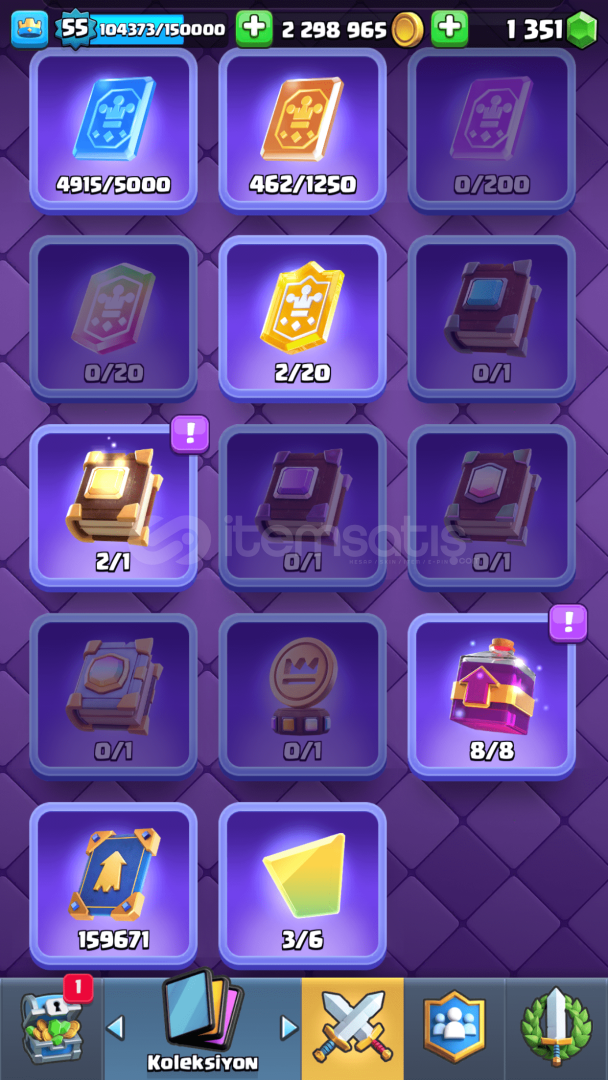Image resolution: width=608 pixels, height=1080 pixels.
Task: Switch to the crossed swords battle tab
Action: 353,1028
